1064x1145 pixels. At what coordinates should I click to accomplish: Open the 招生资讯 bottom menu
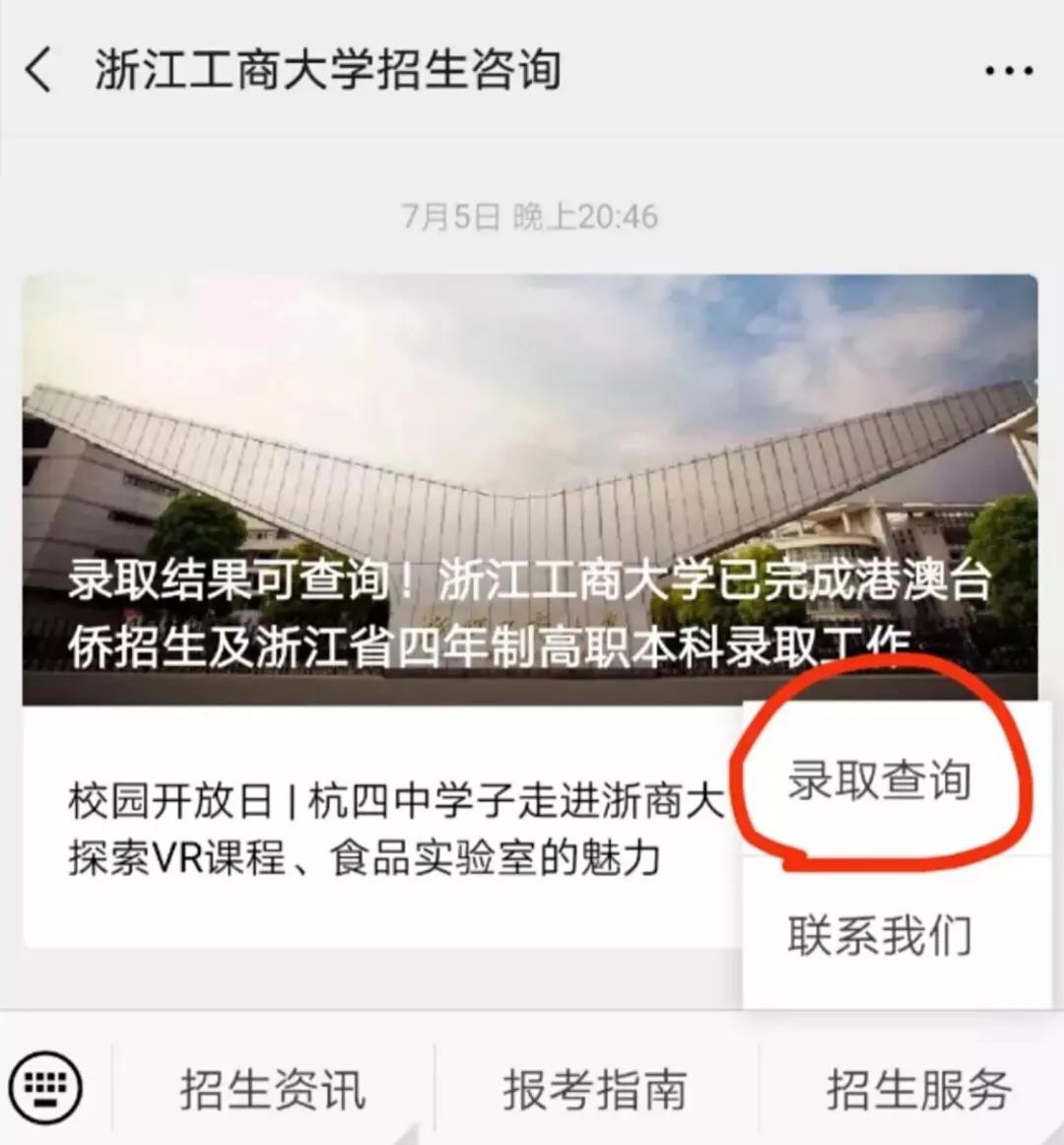coord(273,1087)
